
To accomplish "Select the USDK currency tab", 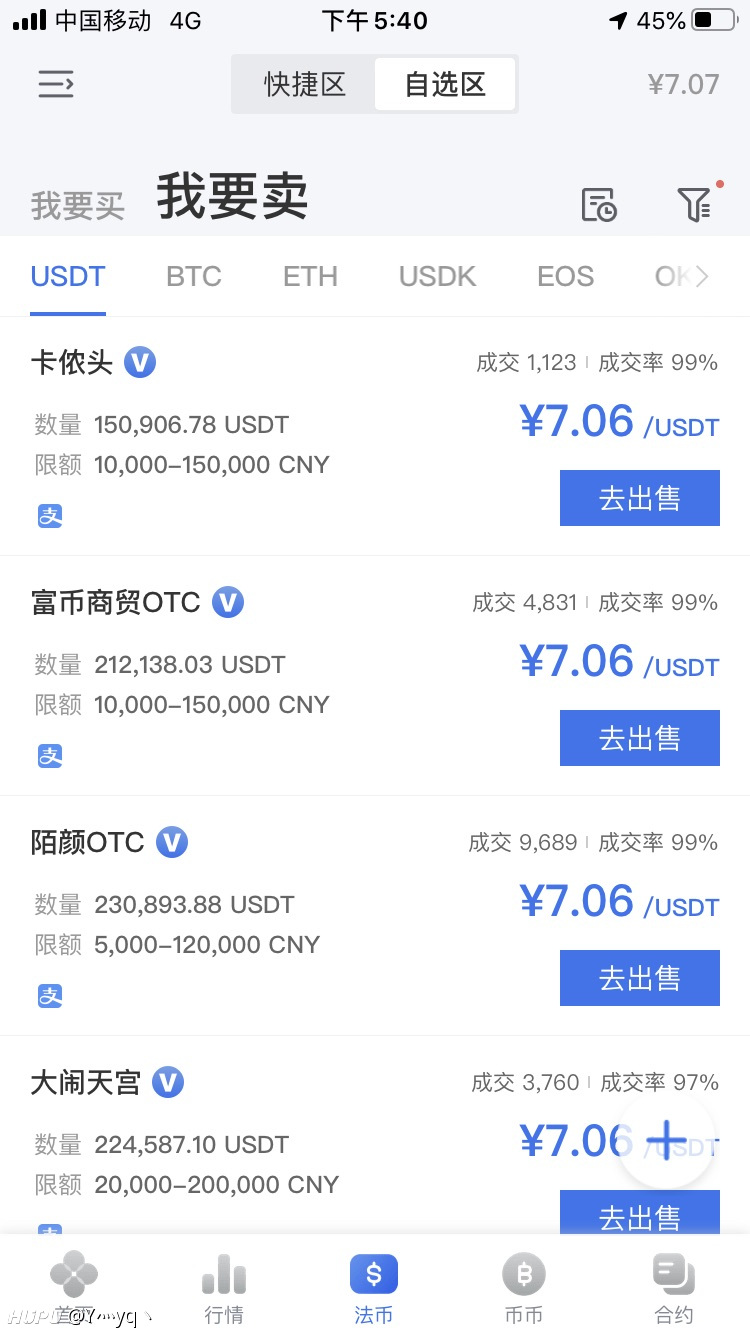I will 437,276.
